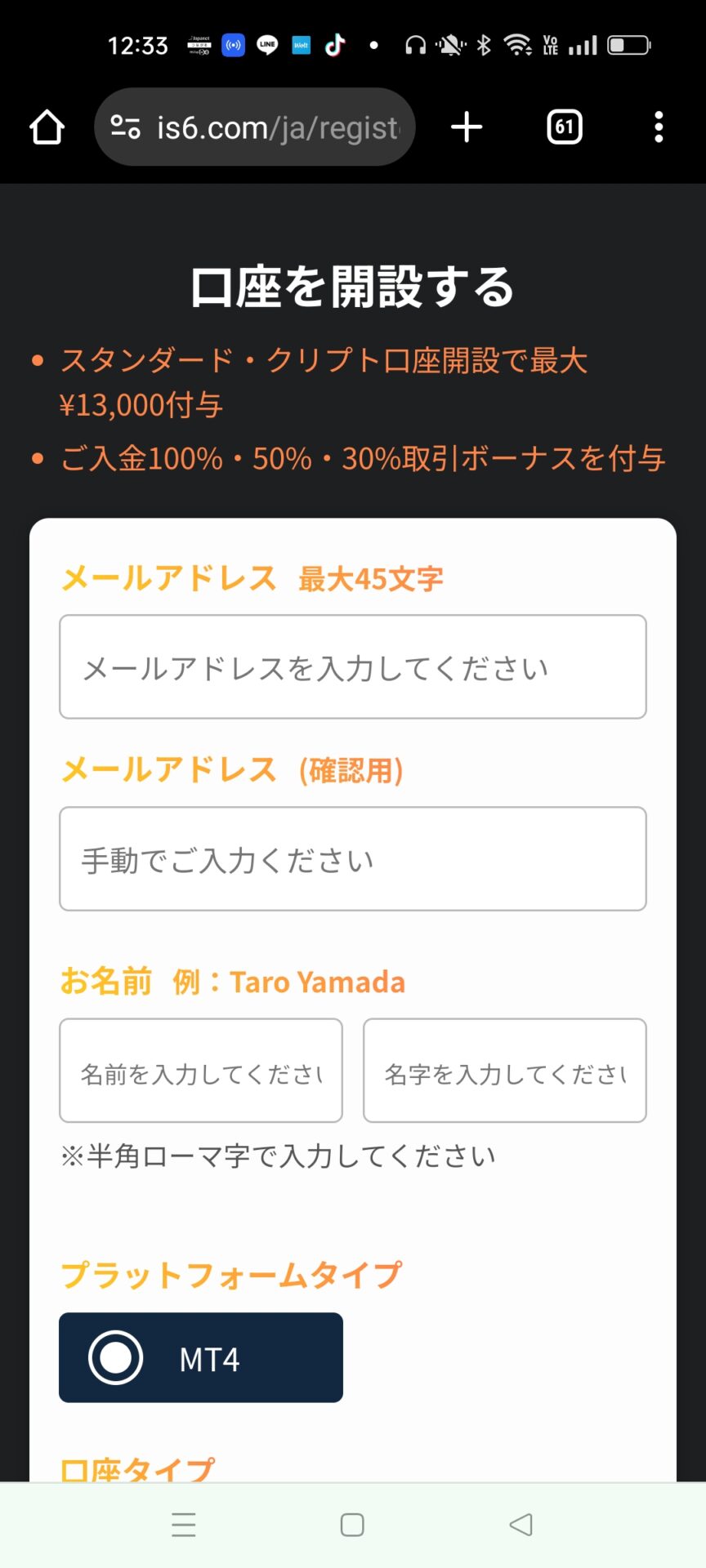Open a new browser tab
This screenshot has width=706, height=1568.
(467, 127)
